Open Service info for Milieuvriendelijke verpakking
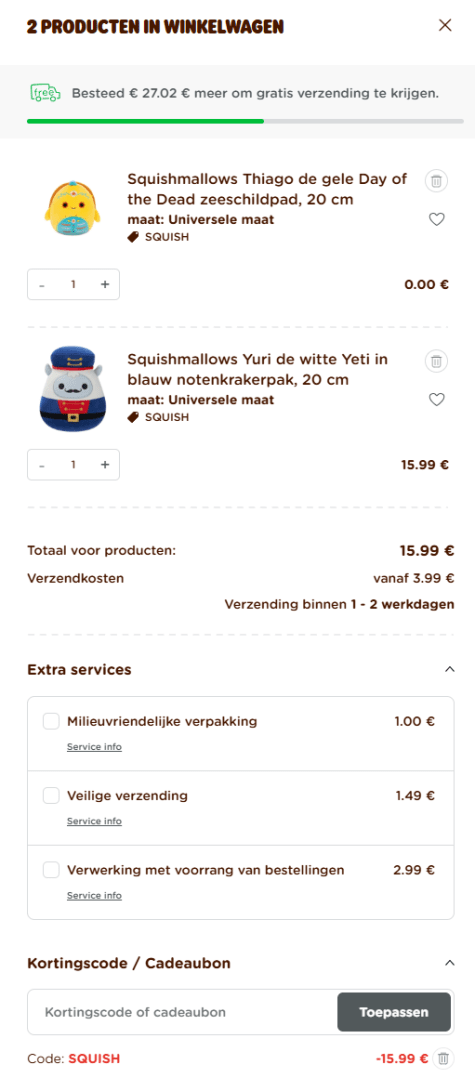475x1091 pixels. pyautogui.click(x=94, y=747)
